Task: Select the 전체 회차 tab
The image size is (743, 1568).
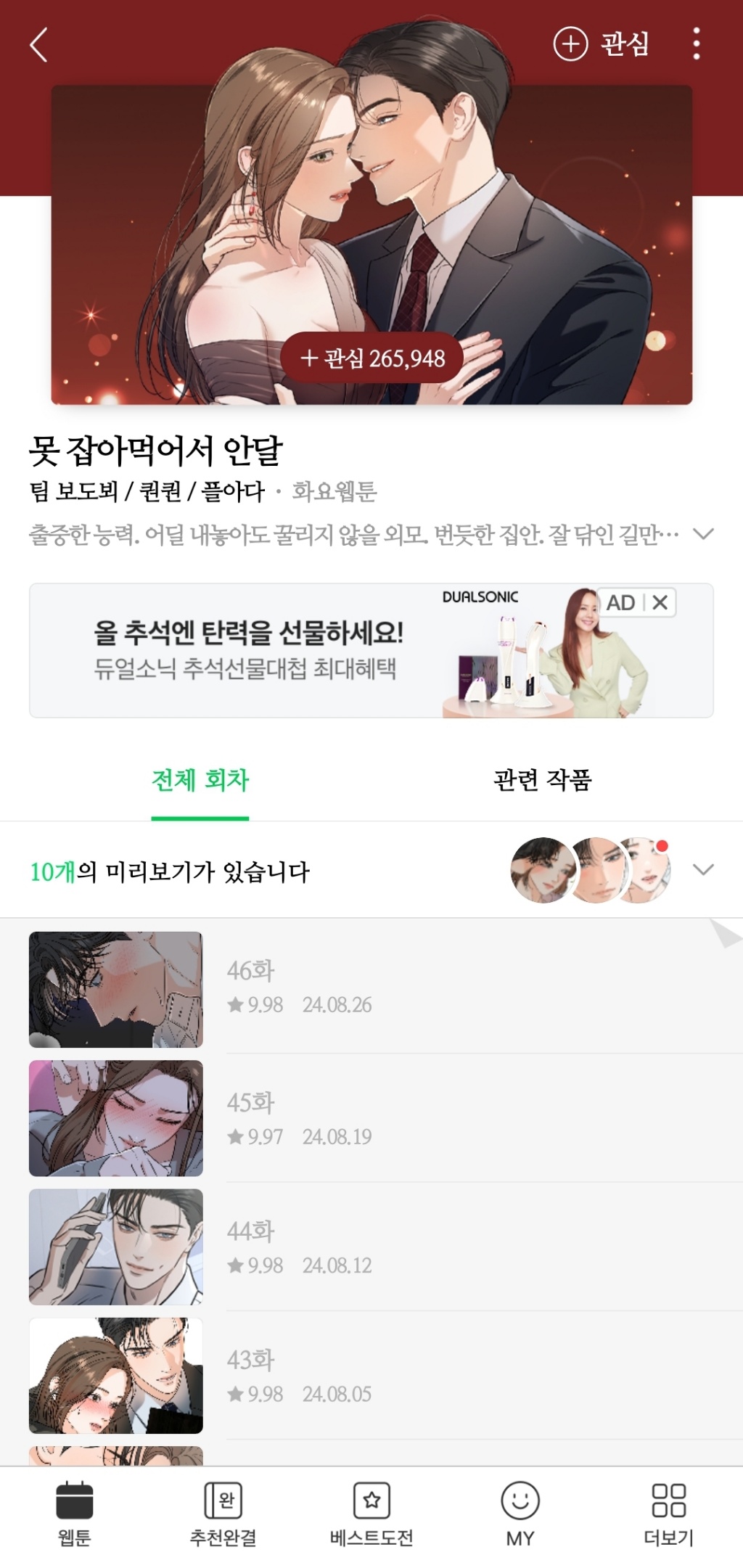Action: (200, 780)
